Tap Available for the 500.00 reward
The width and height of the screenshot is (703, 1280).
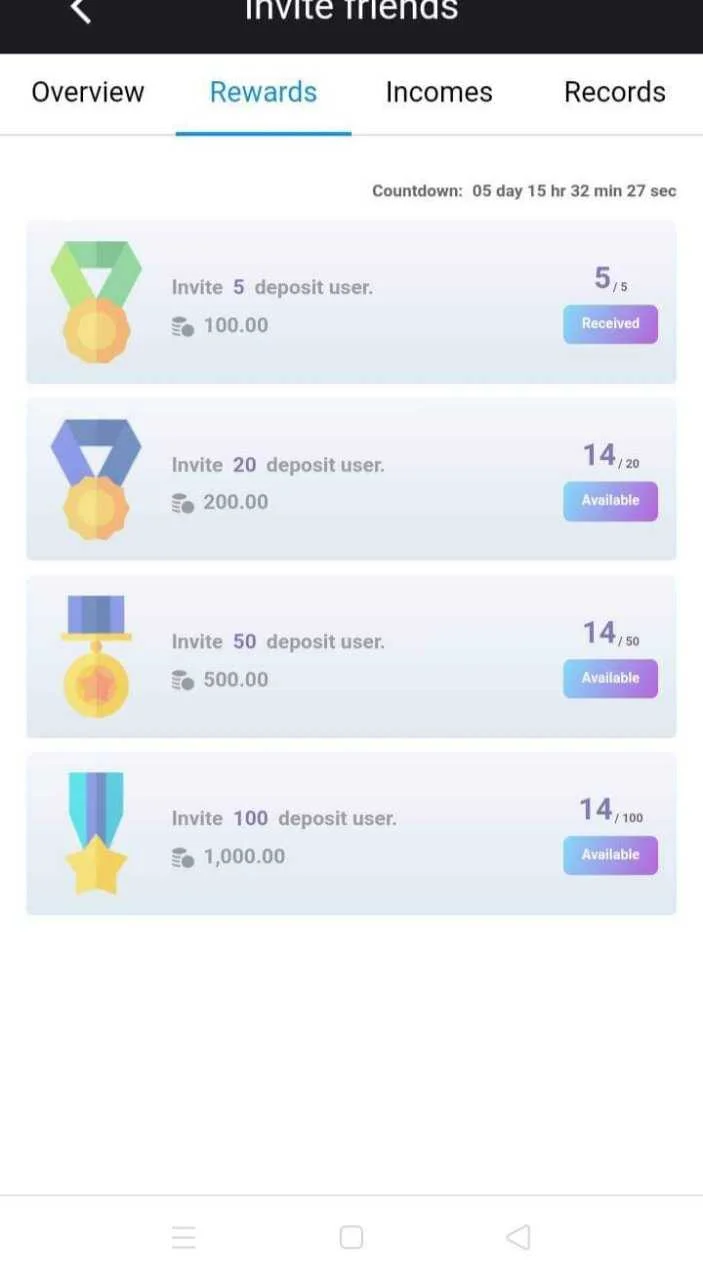pyautogui.click(x=610, y=678)
